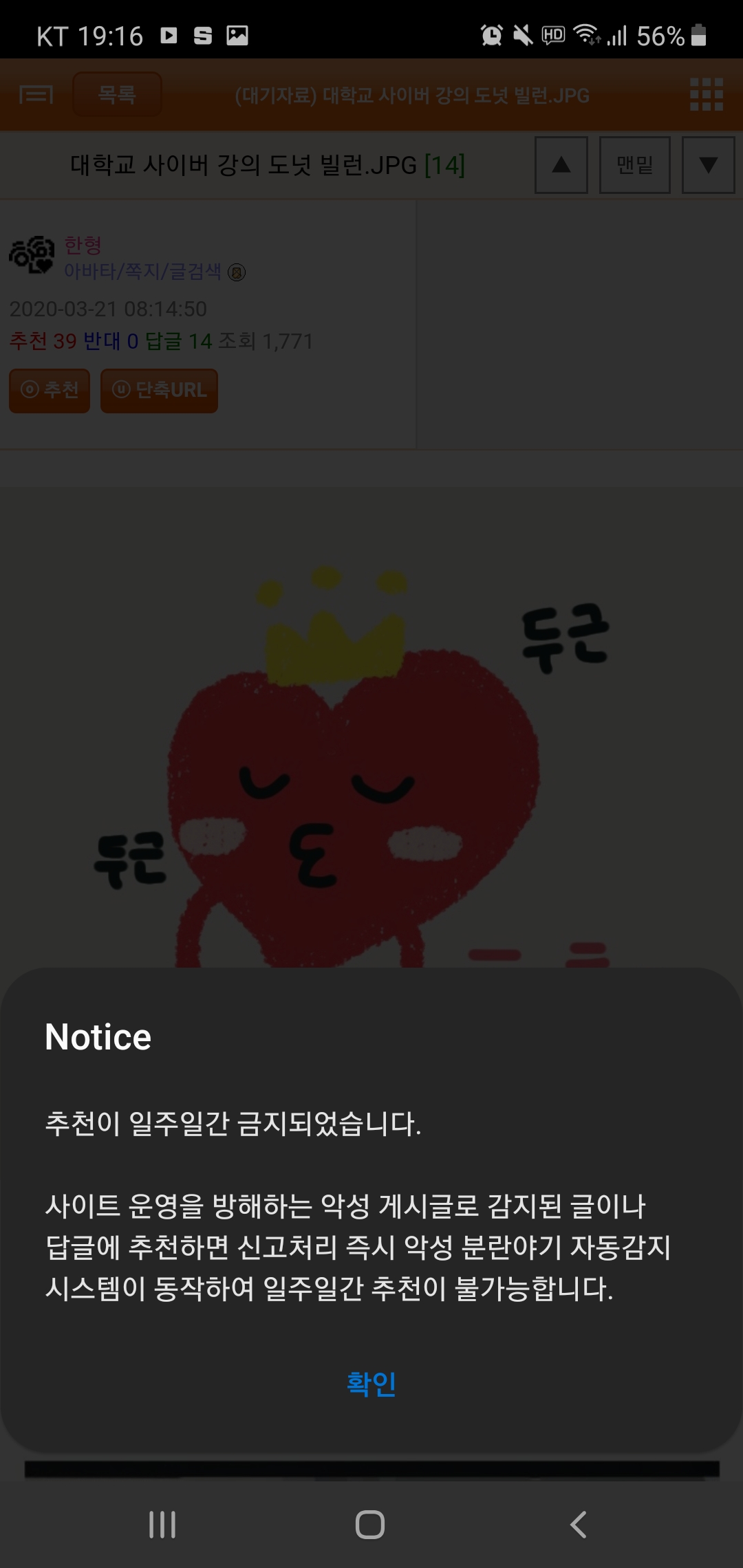Go to the home screen

[370, 1525]
